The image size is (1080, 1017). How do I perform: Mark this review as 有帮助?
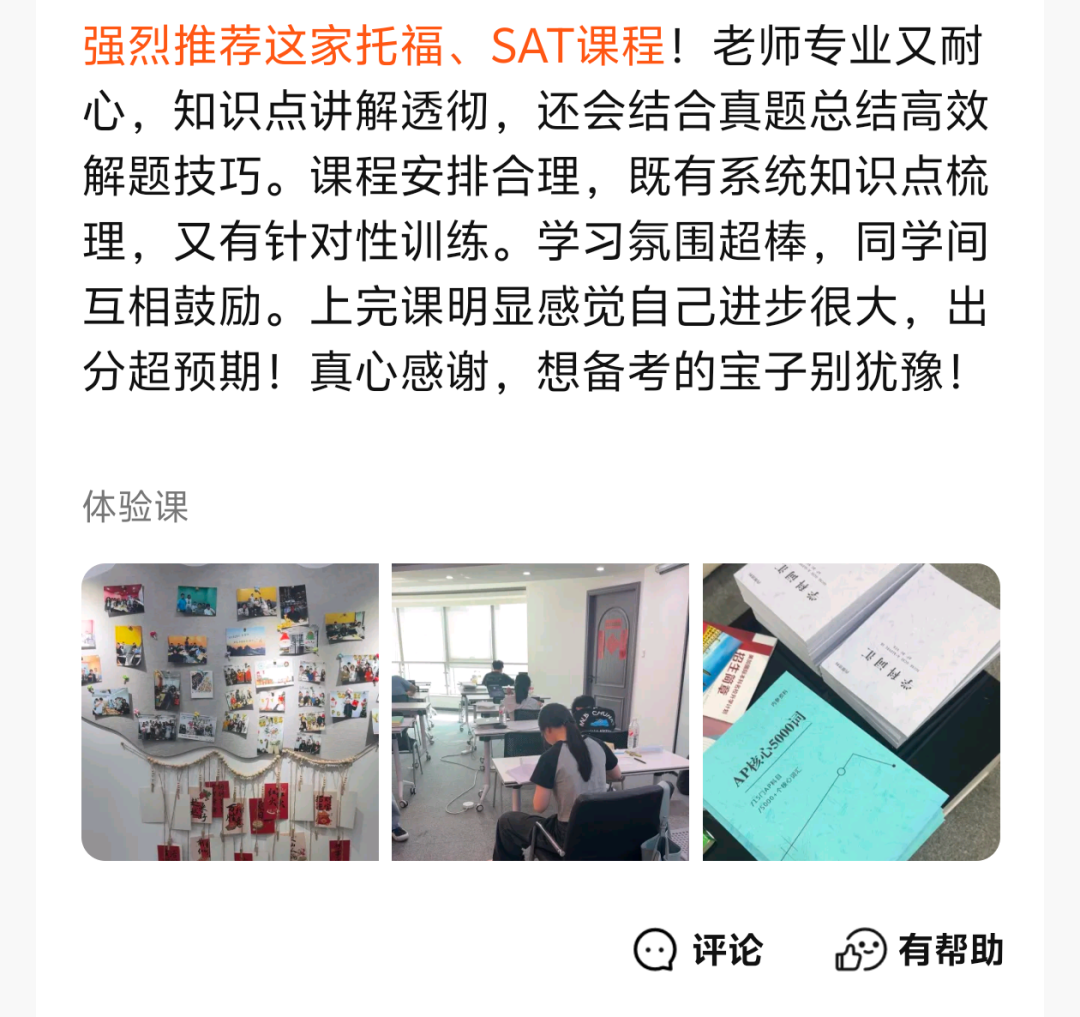[919, 949]
